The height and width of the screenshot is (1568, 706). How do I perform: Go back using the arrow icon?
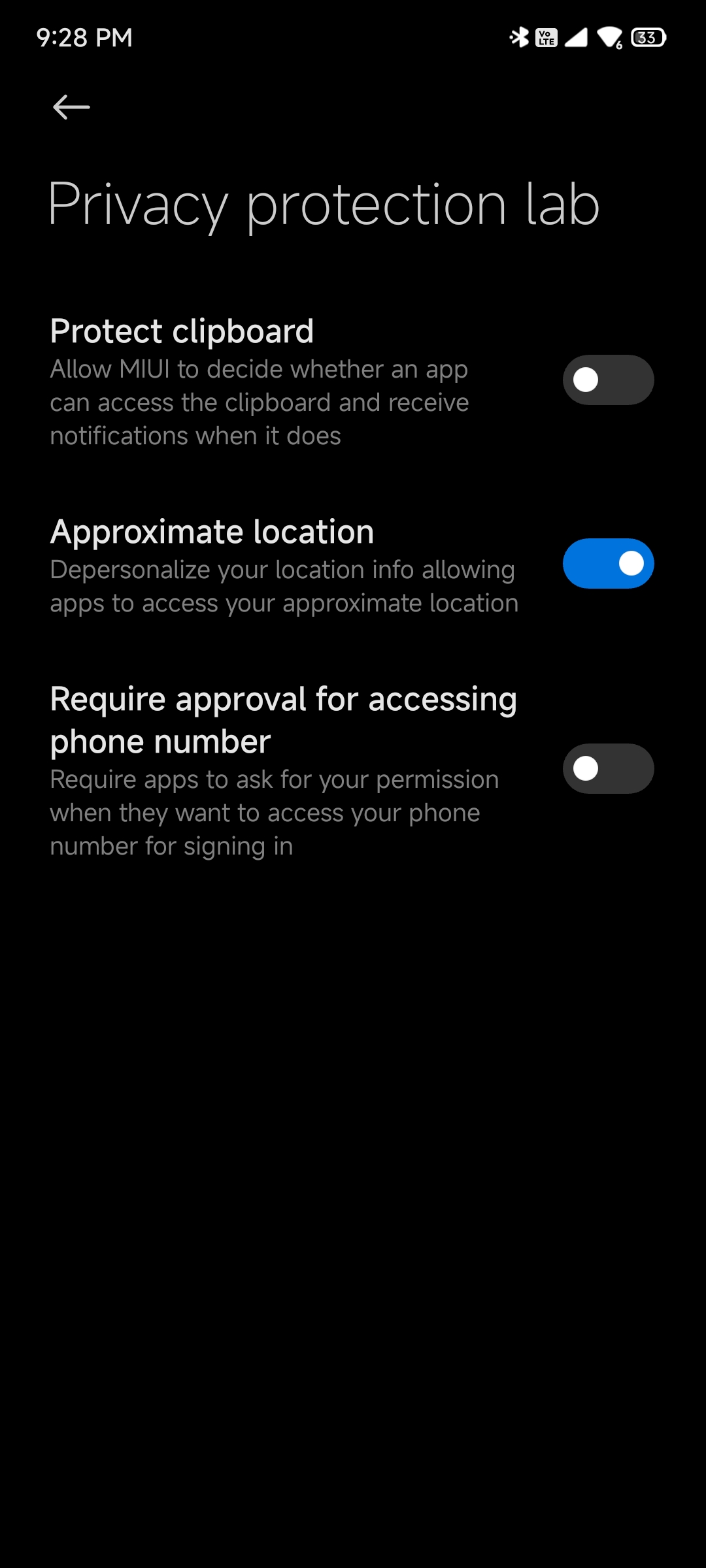point(71,107)
